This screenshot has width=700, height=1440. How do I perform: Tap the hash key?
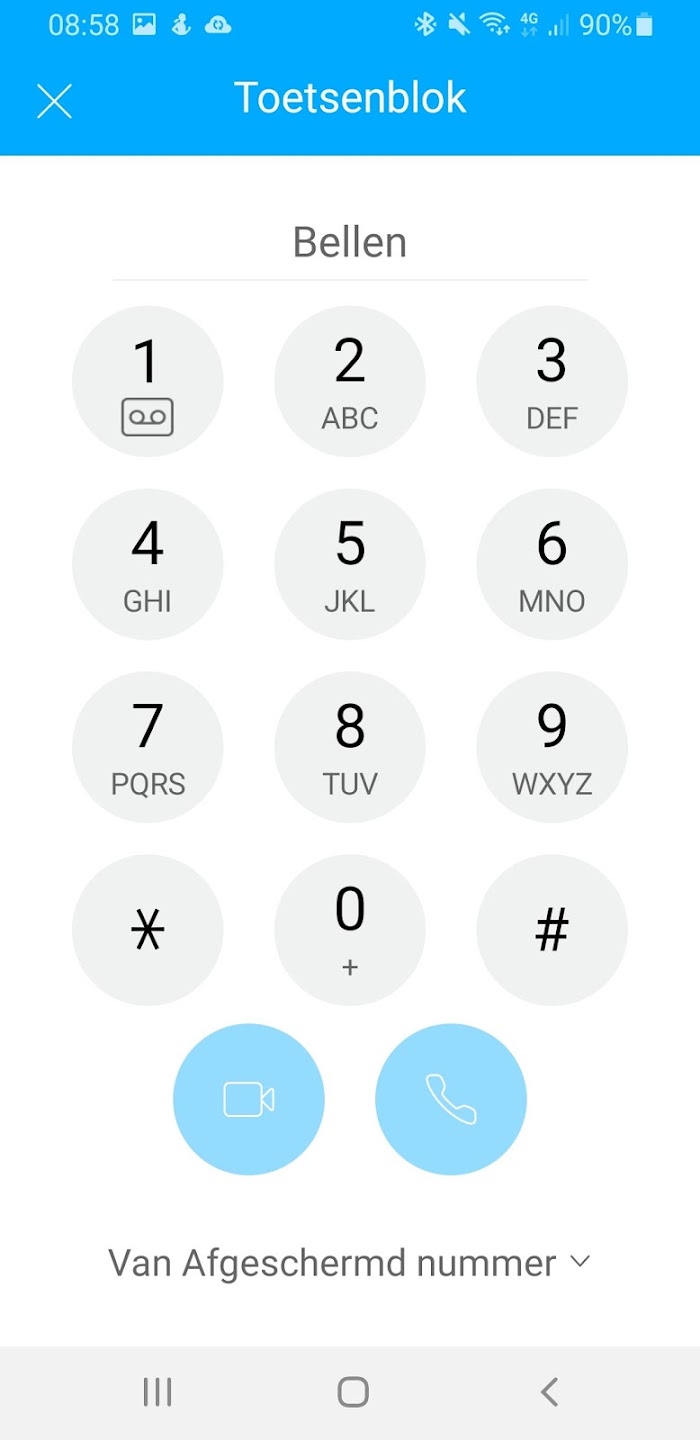coord(552,931)
